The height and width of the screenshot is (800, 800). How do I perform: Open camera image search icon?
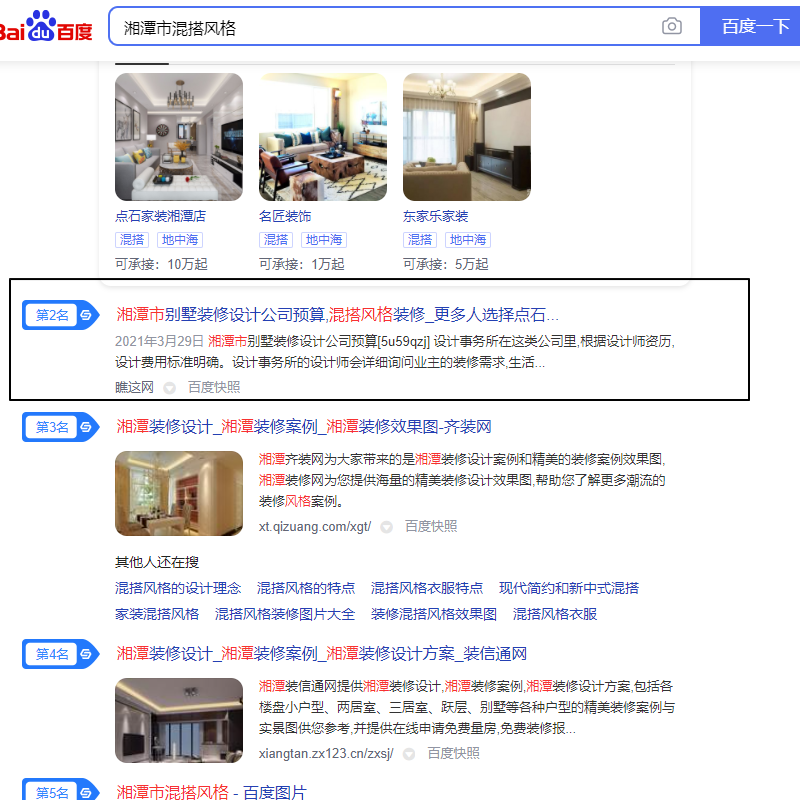pos(672,27)
